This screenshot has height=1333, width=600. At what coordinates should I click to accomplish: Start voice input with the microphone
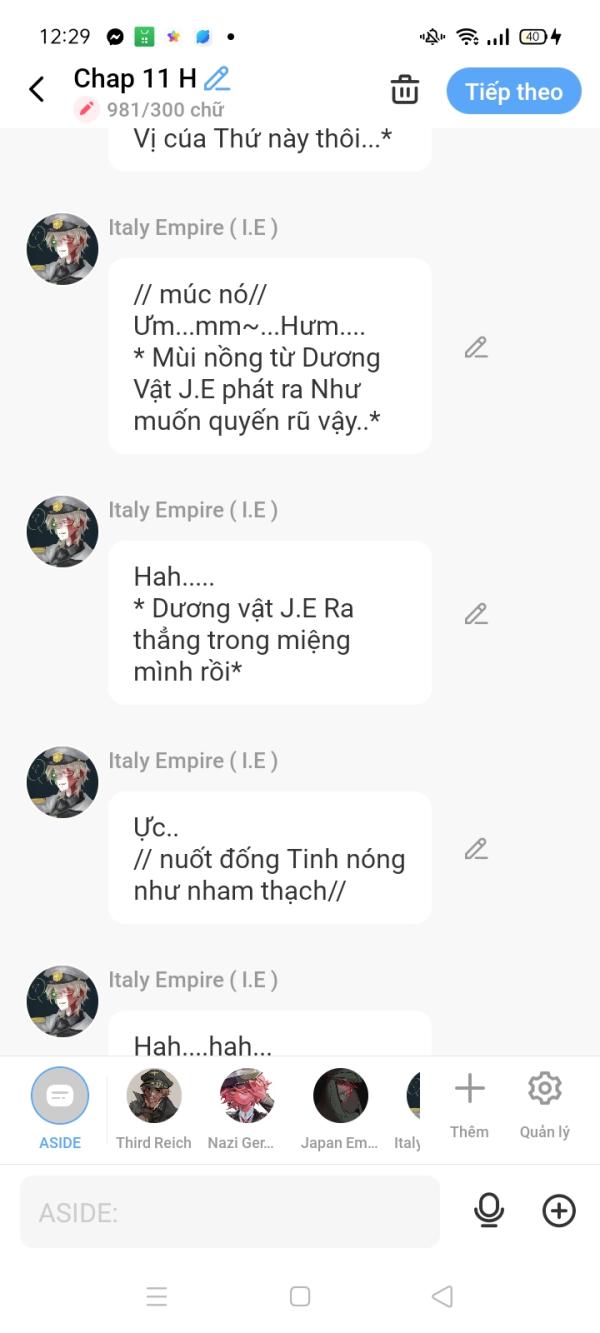(489, 1211)
